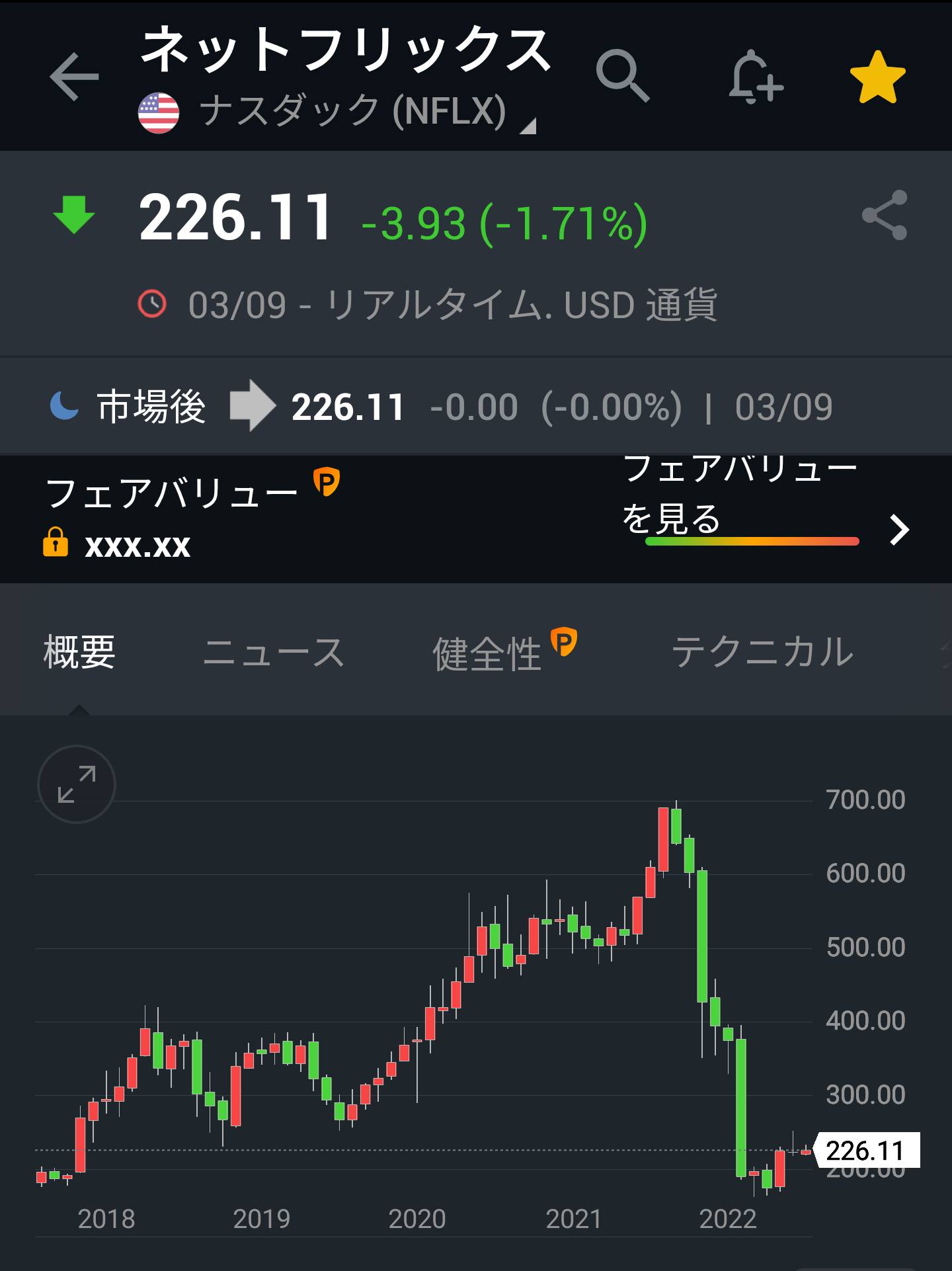Expand the chart to full screen
Screen dimensions: 952x1271
coord(77,784)
